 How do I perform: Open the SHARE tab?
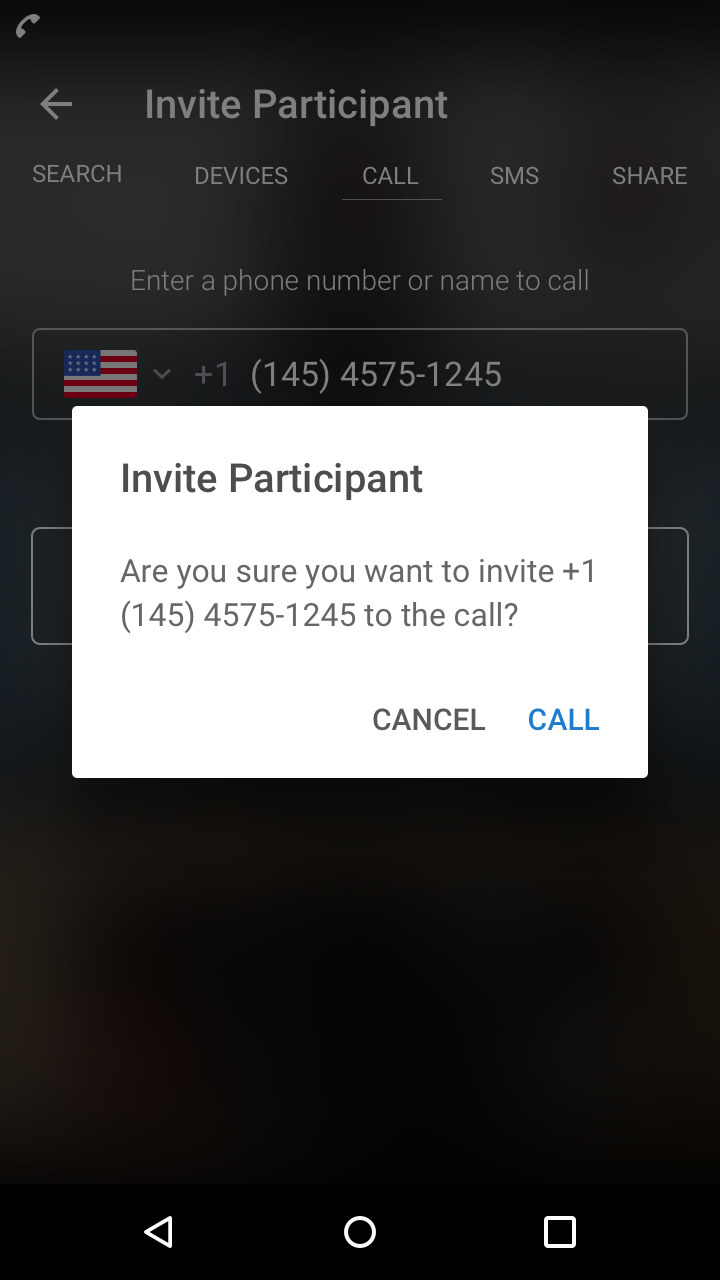(649, 176)
